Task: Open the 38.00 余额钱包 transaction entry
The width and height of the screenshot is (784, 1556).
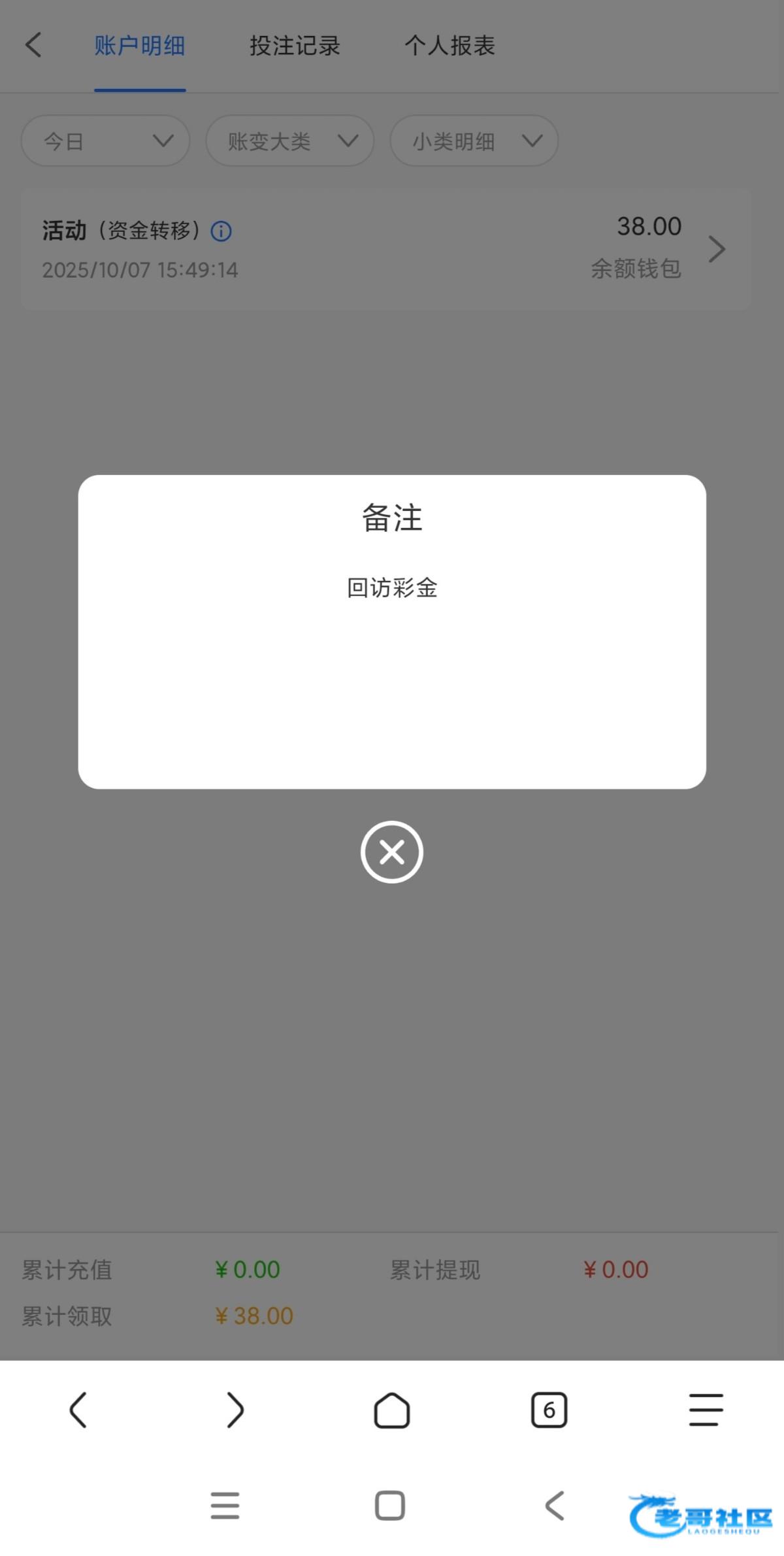Action: [385, 249]
